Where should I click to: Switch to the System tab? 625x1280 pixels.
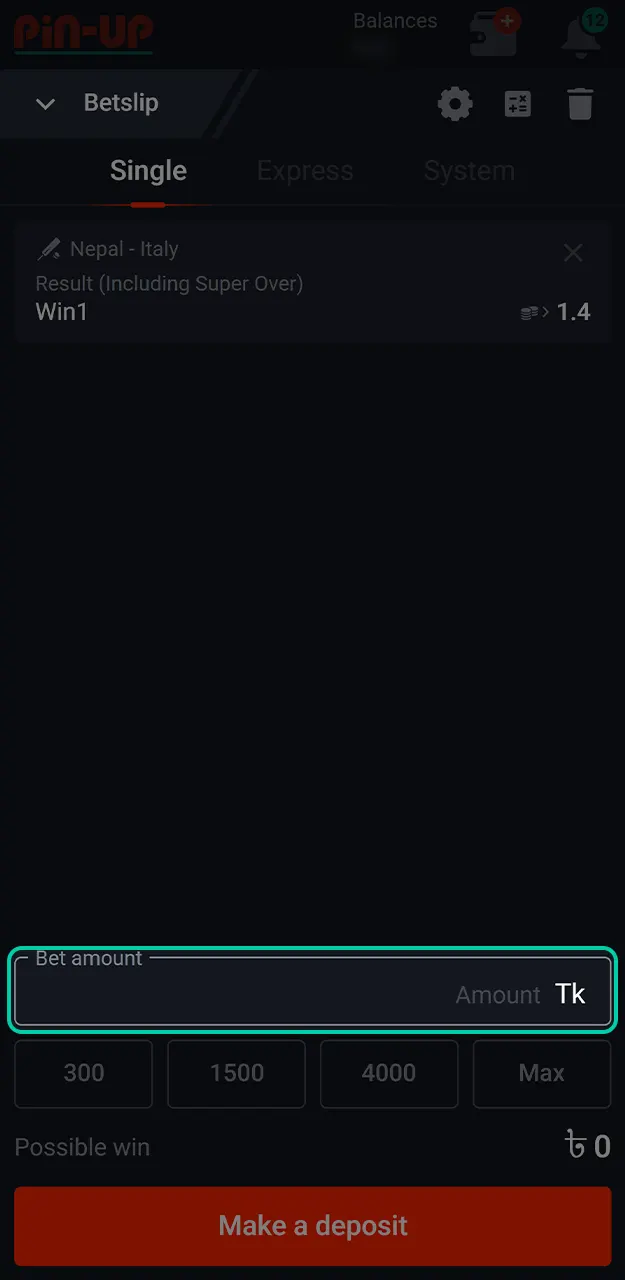[469, 171]
